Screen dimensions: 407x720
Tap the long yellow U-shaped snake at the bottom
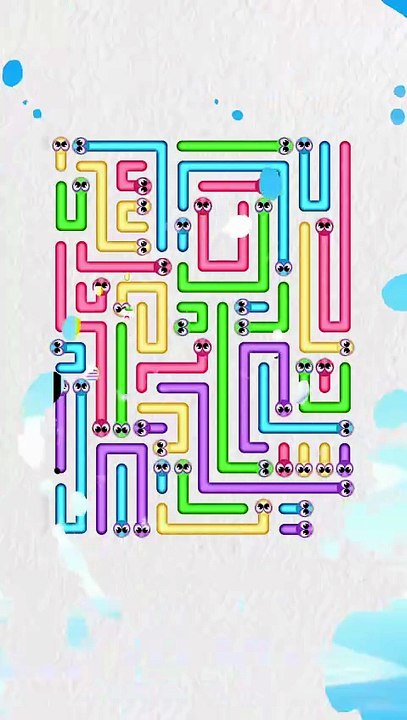coord(214,518)
